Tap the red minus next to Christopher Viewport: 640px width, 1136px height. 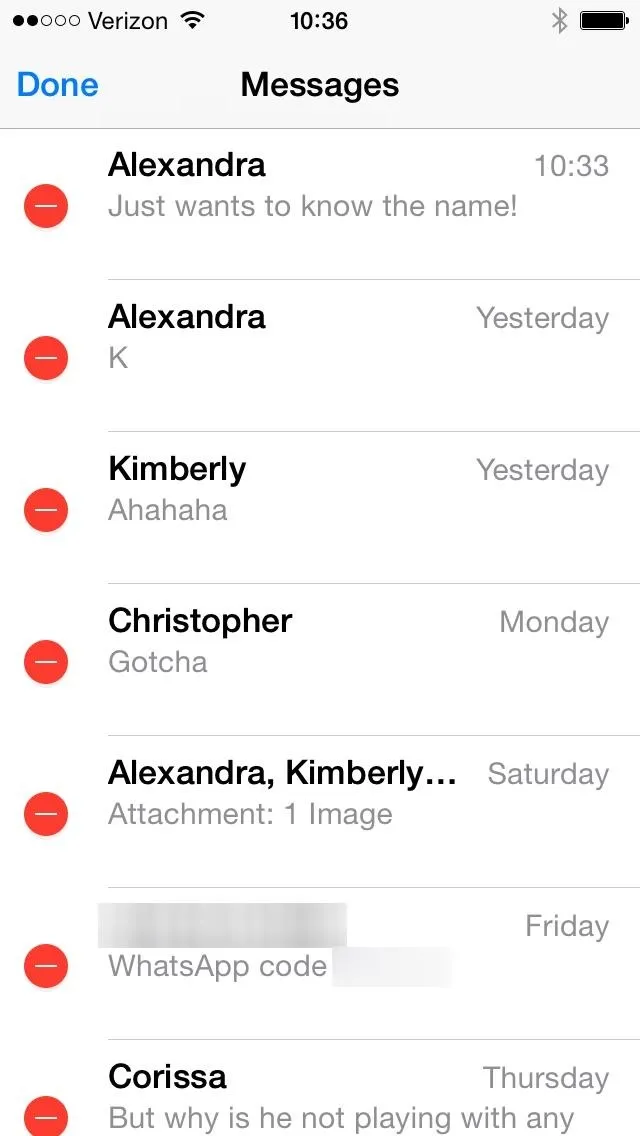pyautogui.click(x=46, y=662)
